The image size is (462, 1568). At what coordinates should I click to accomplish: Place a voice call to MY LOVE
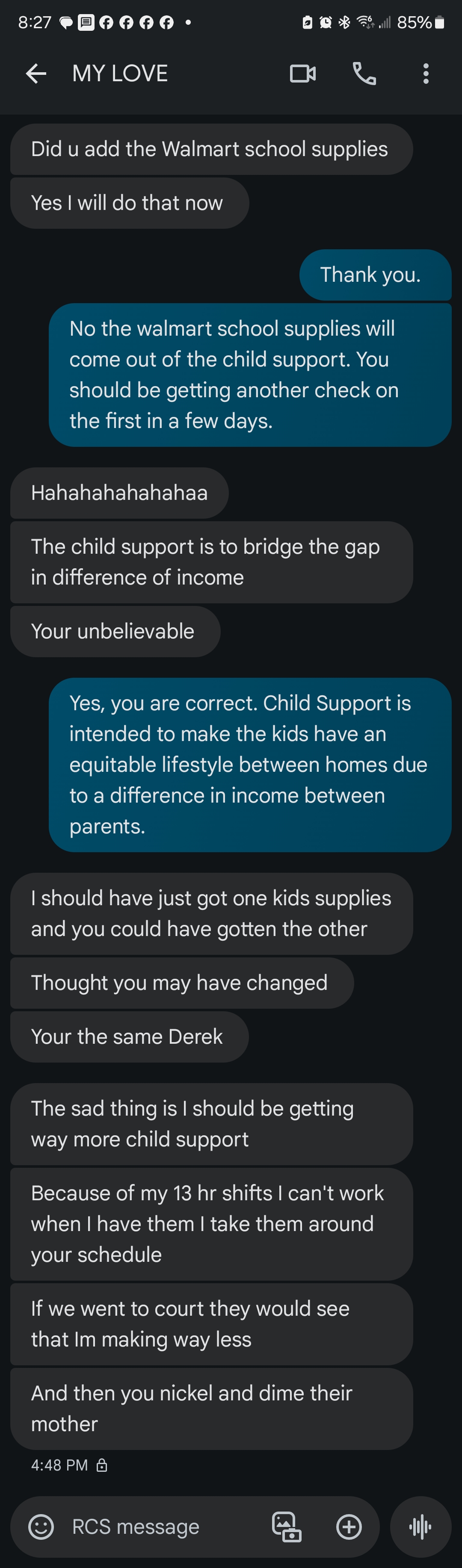[364, 74]
